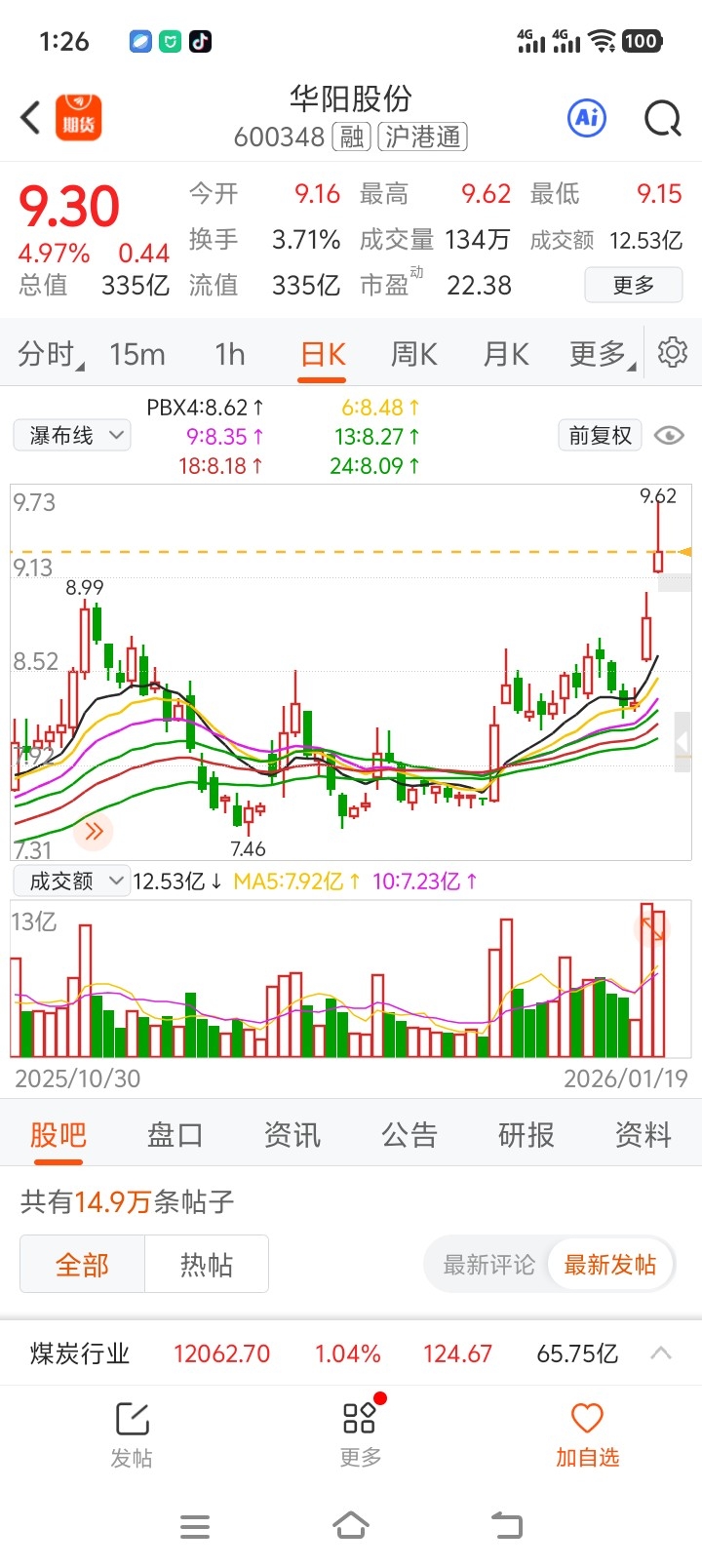Select the 热帖 filter
This screenshot has height=1568, width=702.
tap(207, 1265)
